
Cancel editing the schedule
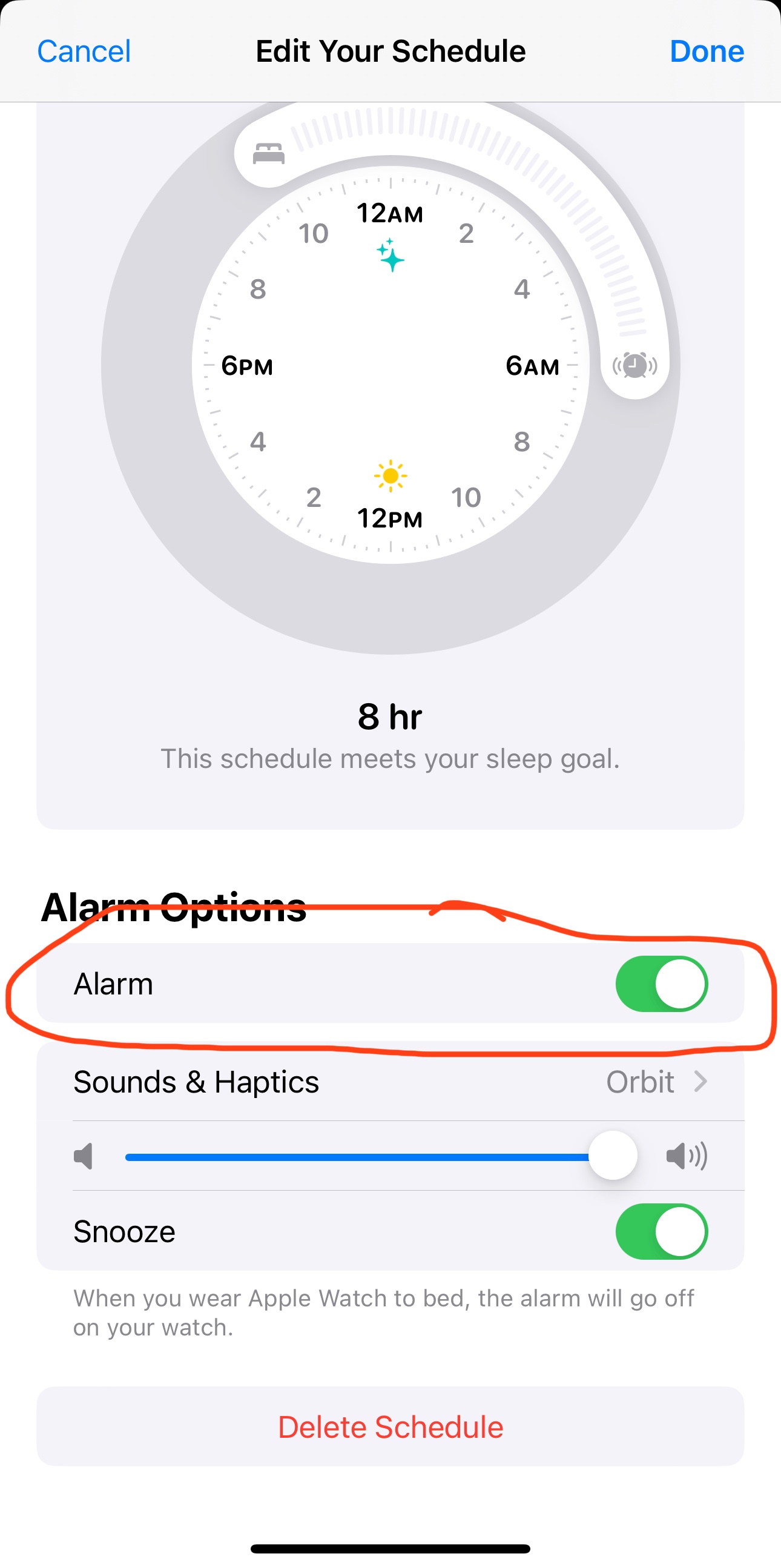coord(84,51)
